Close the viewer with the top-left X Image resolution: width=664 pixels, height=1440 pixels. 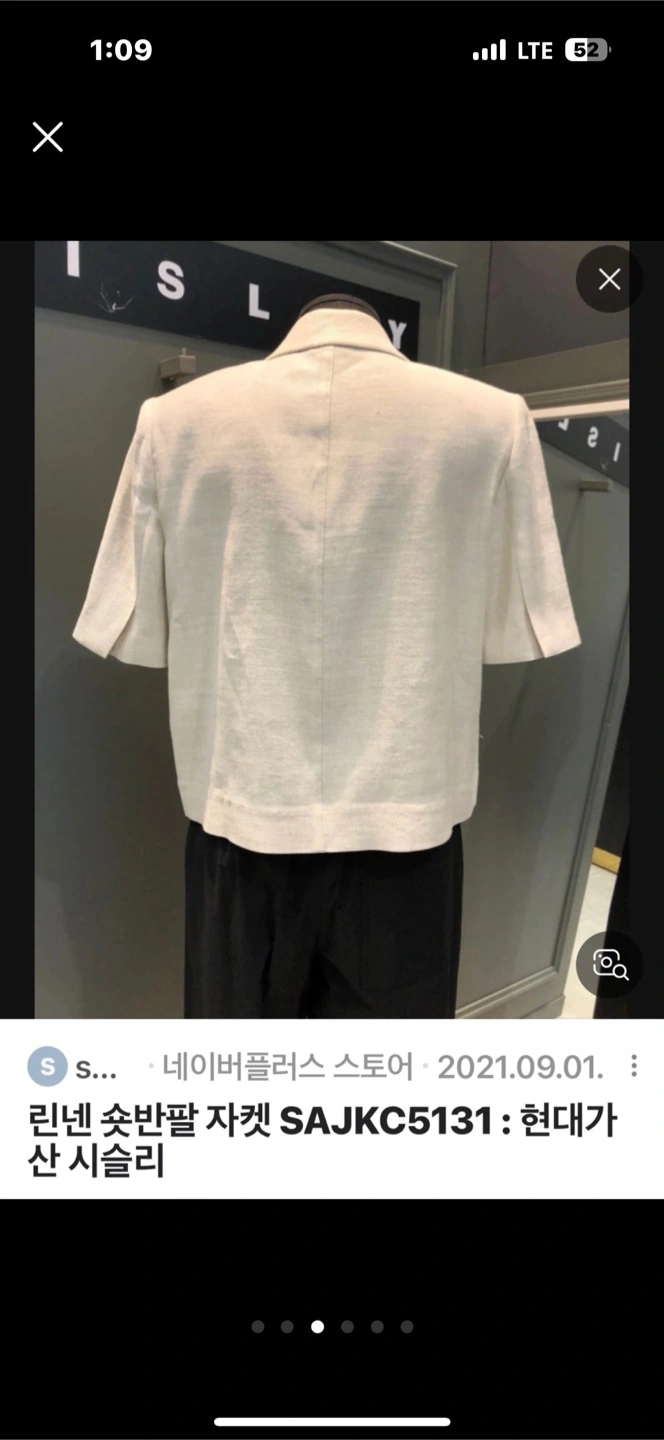coord(47,137)
